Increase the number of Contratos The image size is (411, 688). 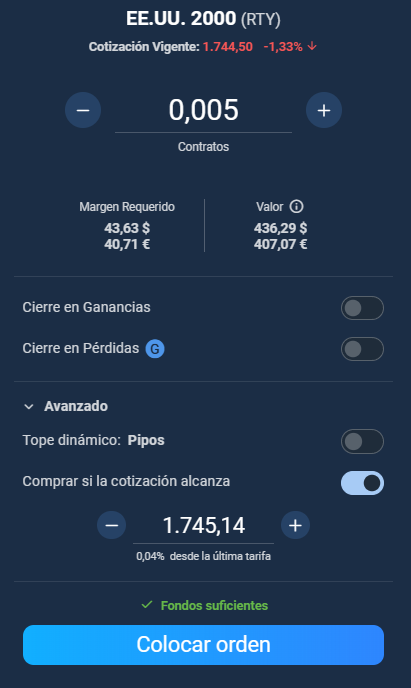[324, 110]
